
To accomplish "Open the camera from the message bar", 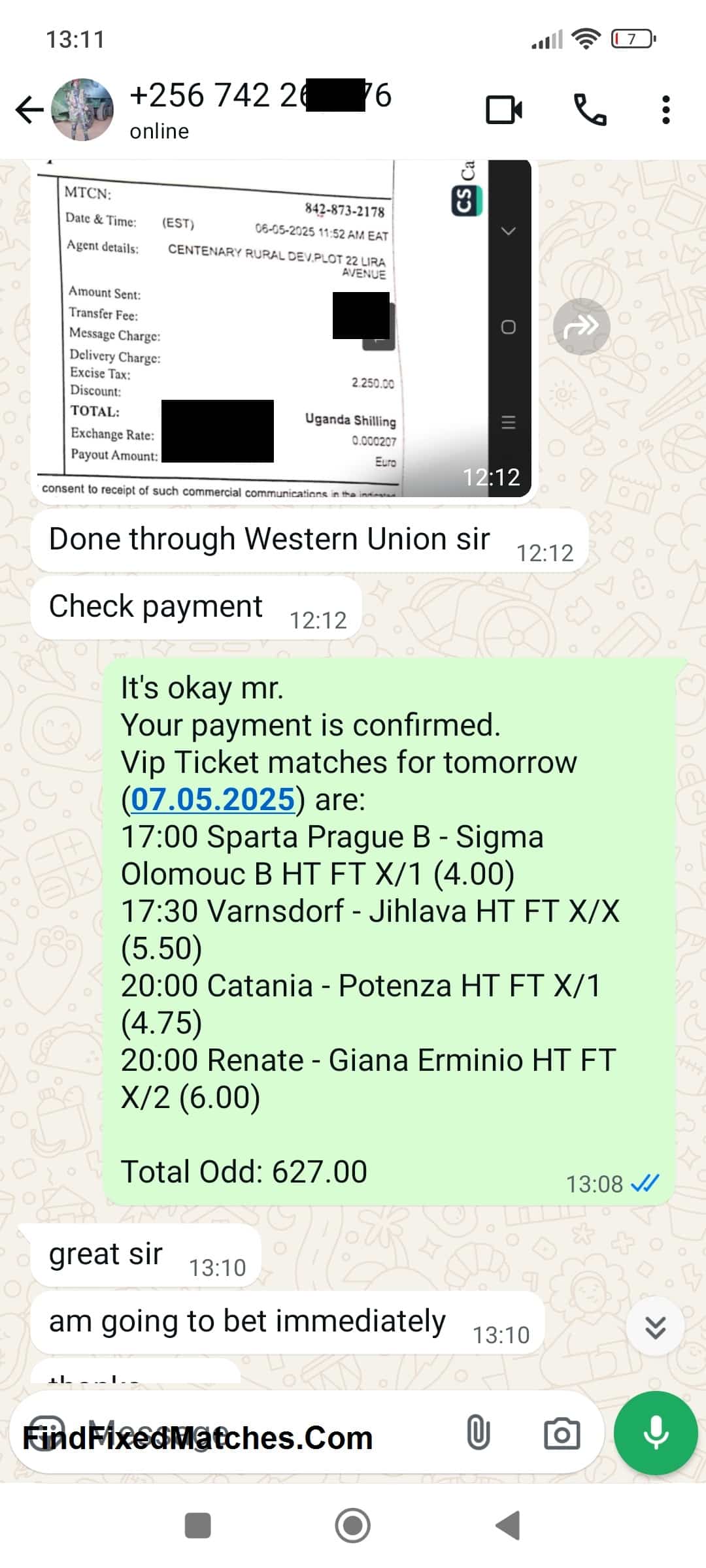I will coord(562,1433).
